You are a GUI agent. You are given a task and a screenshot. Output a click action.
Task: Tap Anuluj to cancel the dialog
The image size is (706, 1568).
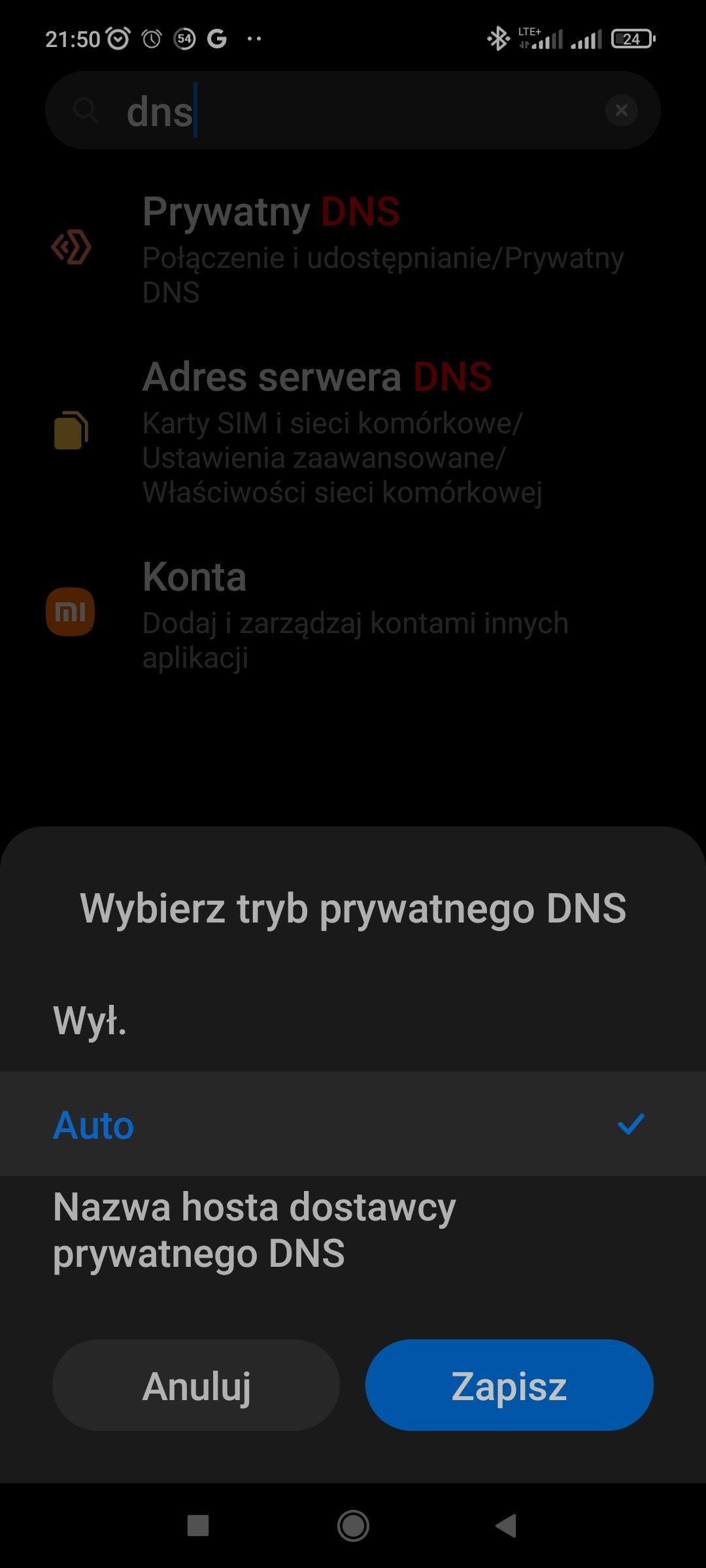click(x=196, y=1386)
